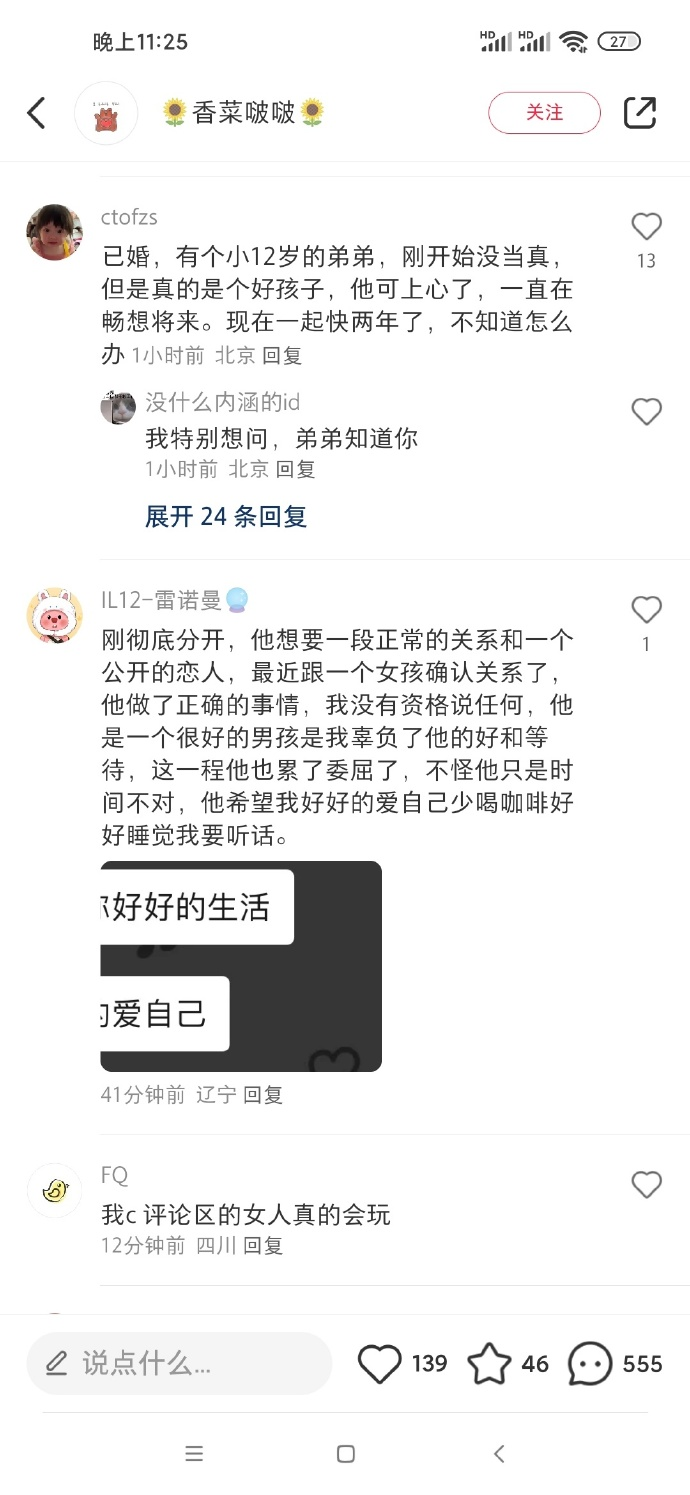The width and height of the screenshot is (690, 1495).
Task: Reply to FQ's comment
Action: click(263, 1246)
